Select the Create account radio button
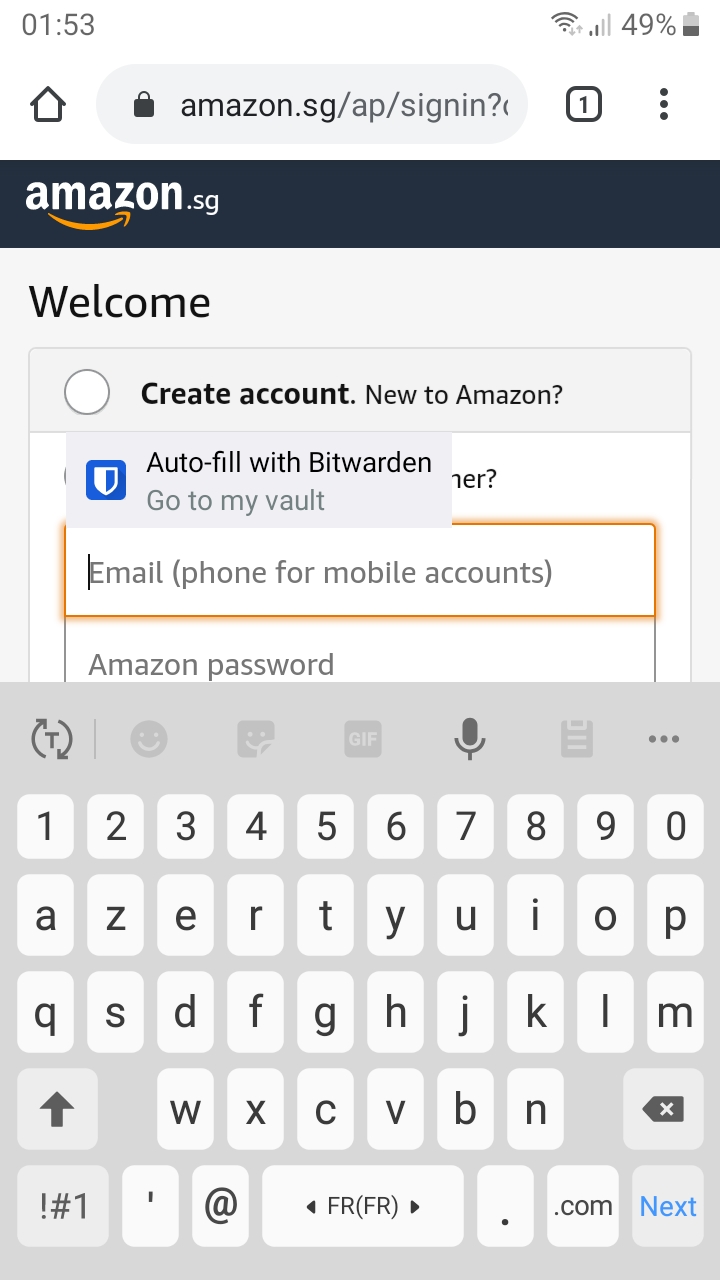The height and width of the screenshot is (1280, 720). 87,393
